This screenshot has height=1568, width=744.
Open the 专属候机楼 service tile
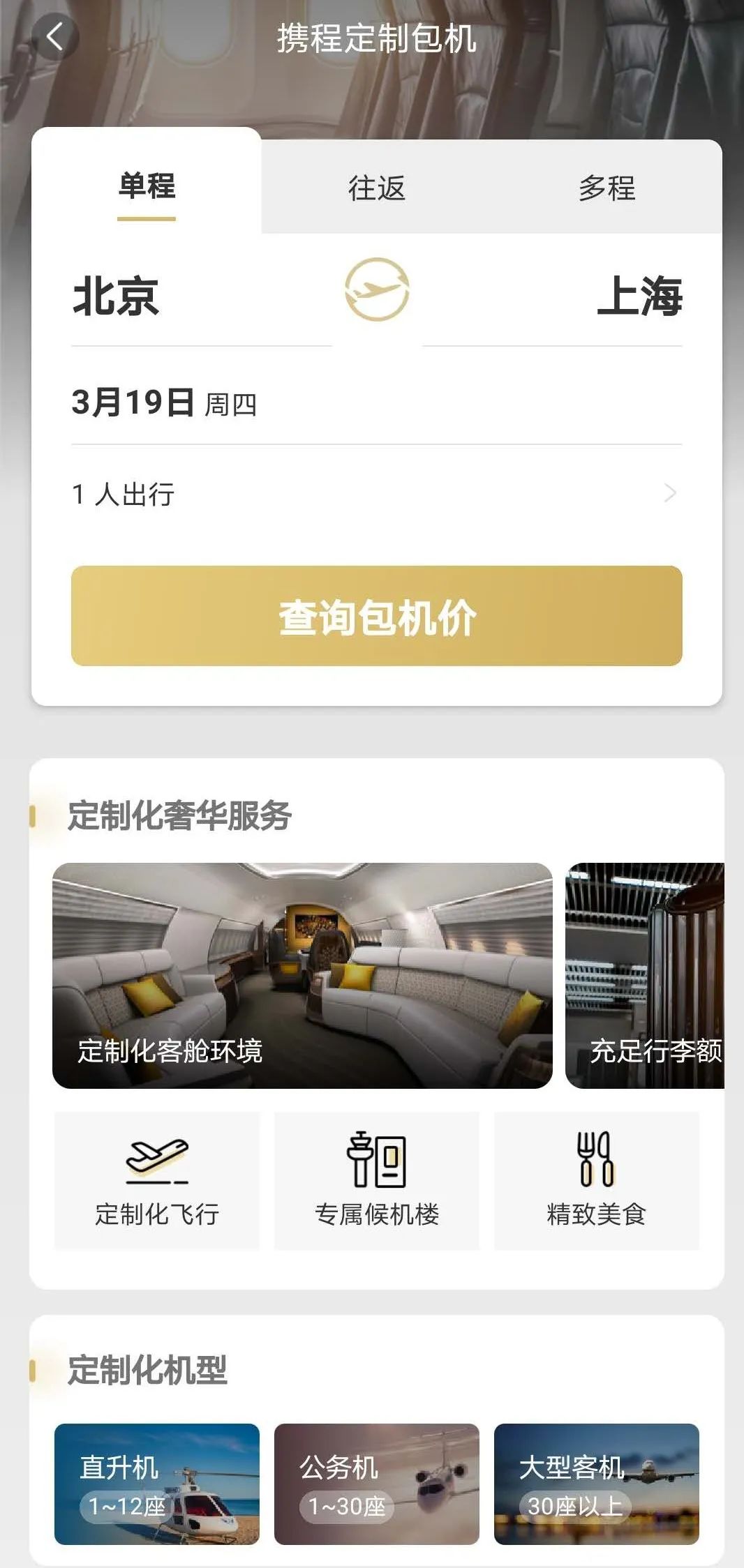pyautogui.click(x=377, y=1180)
